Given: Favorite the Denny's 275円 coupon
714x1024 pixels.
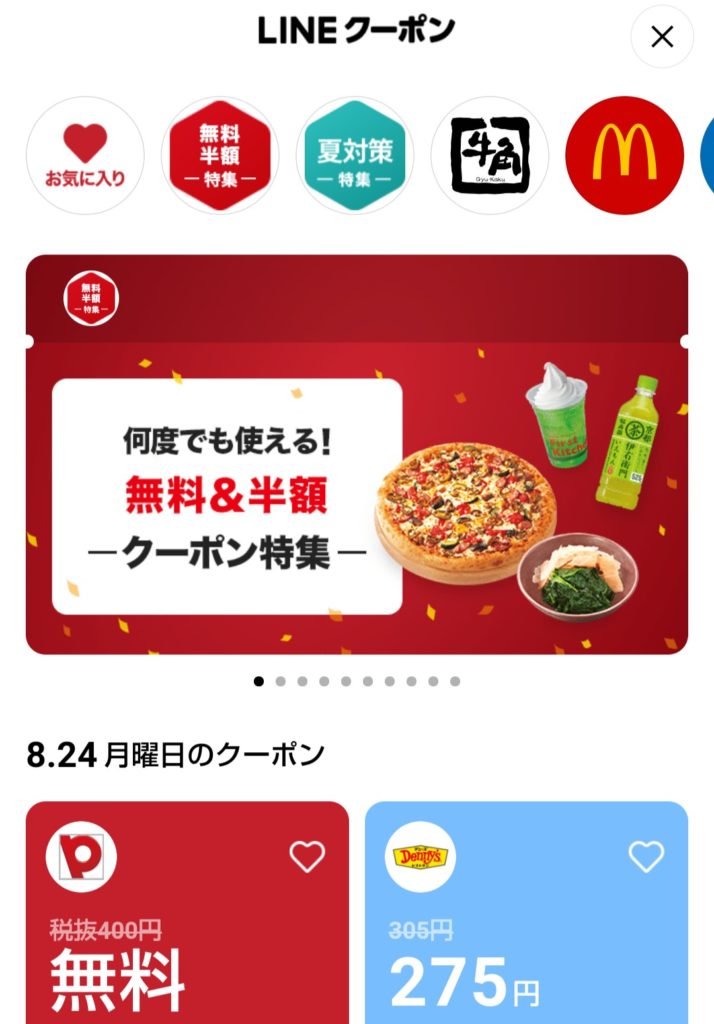Looking at the screenshot, I should tap(646, 856).
